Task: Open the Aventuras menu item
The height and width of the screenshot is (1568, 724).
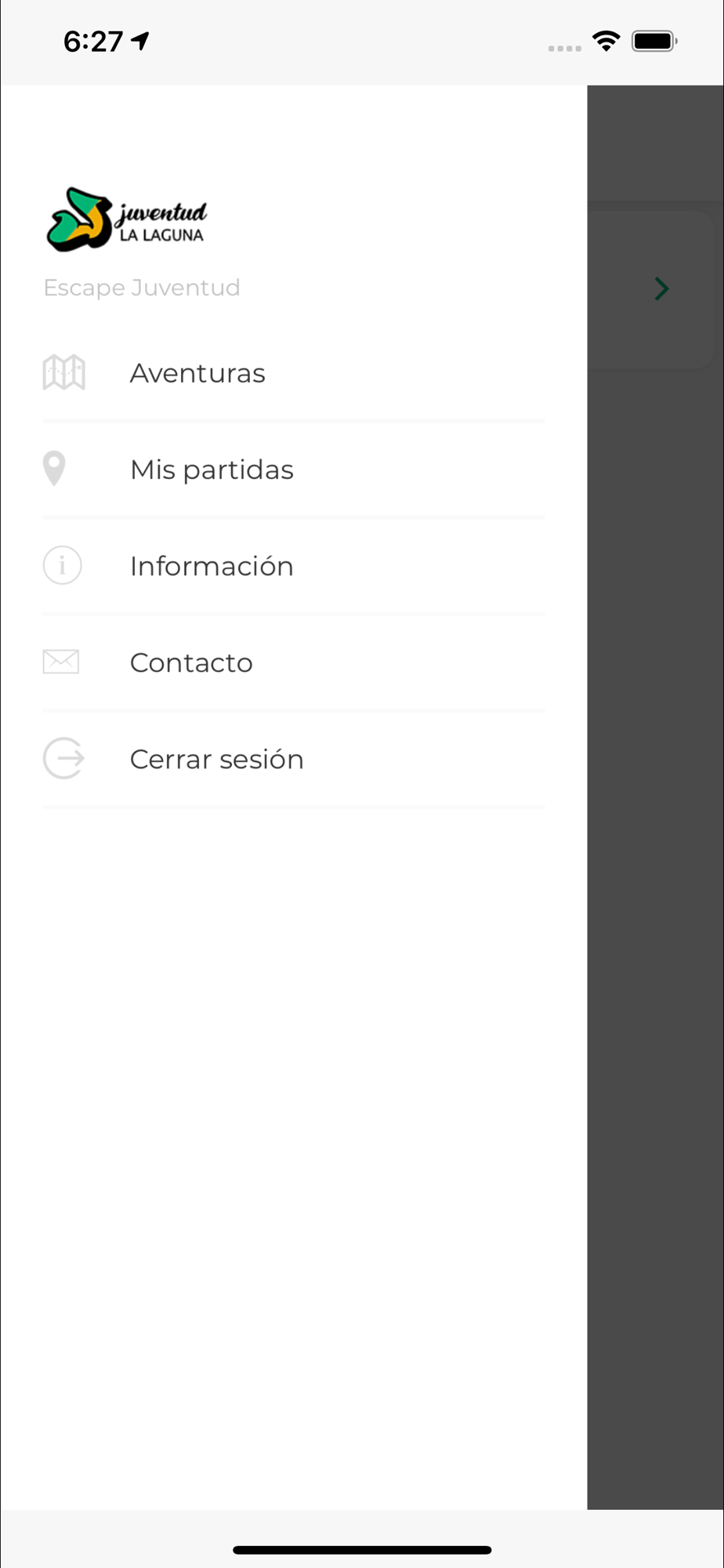Action: tap(293, 373)
